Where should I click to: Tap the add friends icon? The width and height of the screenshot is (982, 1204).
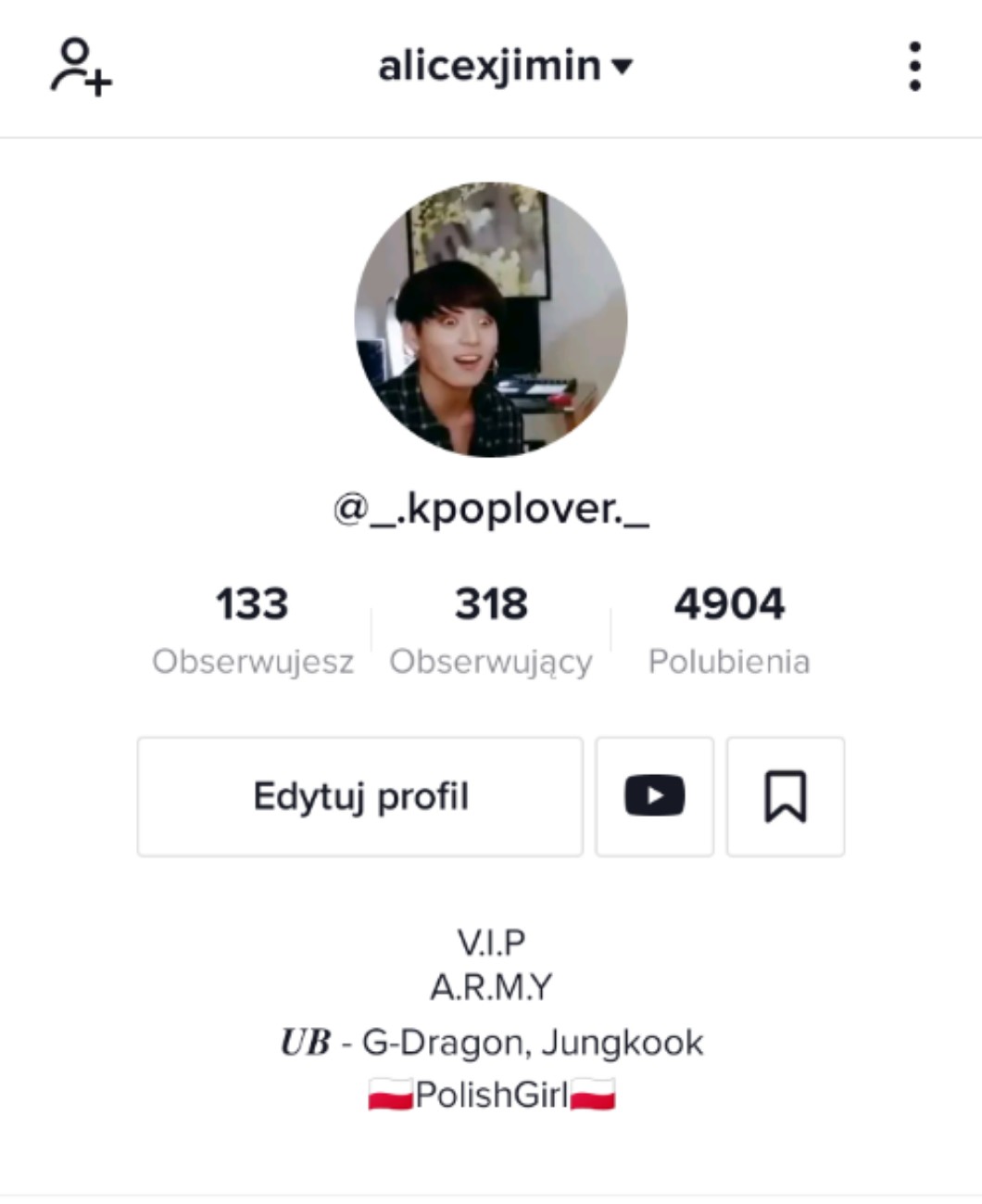81,67
